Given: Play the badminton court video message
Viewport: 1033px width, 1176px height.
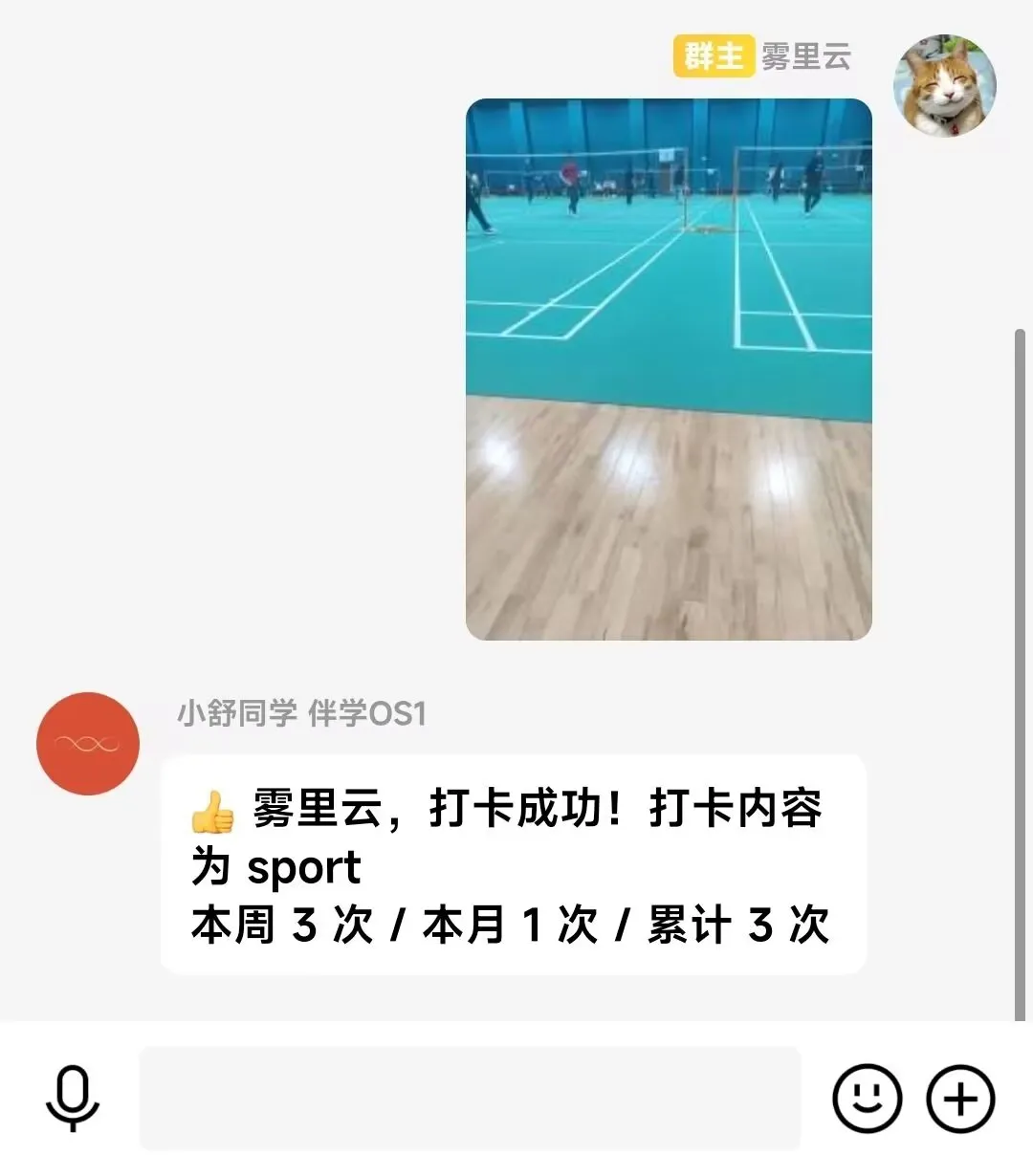Looking at the screenshot, I should tap(668, 366).
